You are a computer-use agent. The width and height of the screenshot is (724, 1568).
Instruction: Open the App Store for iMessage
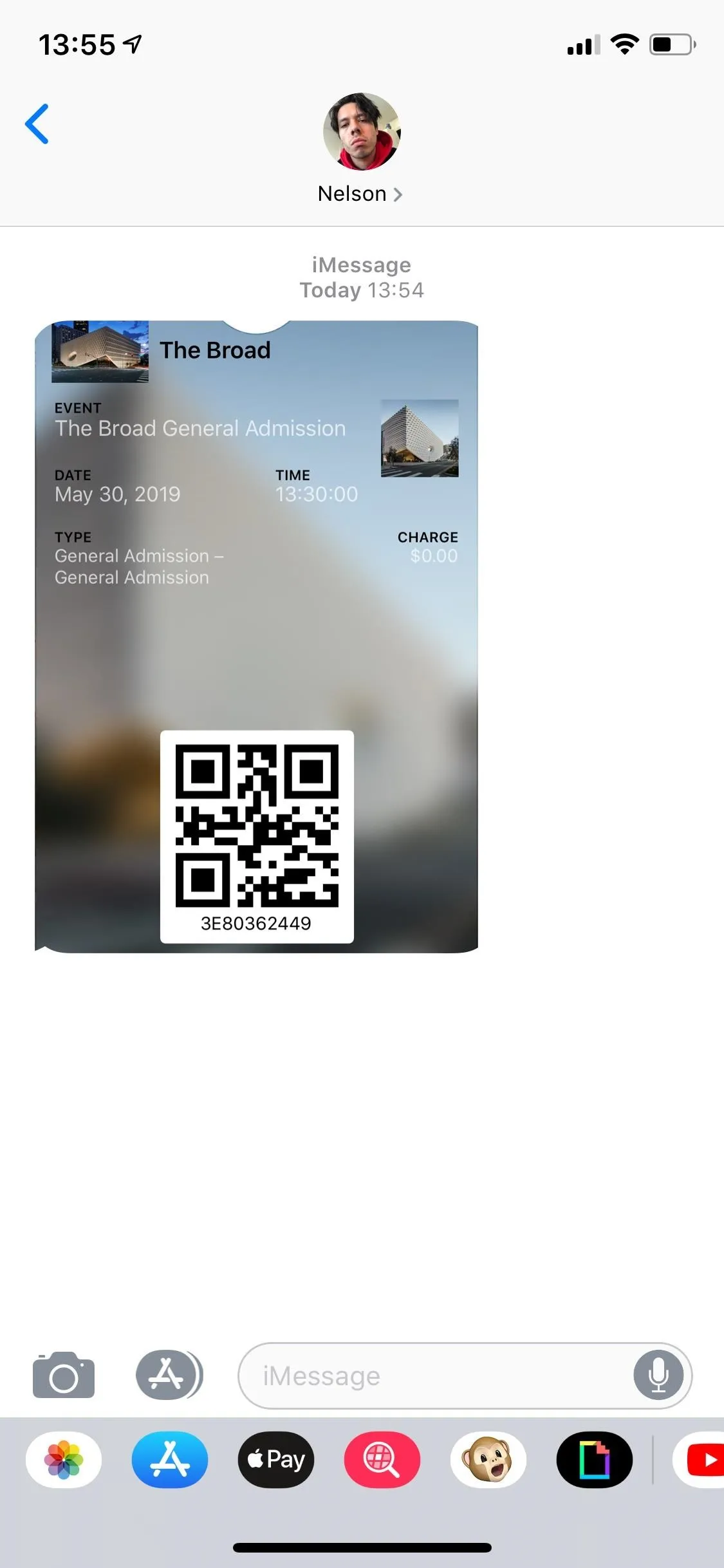click(170, 1460)
